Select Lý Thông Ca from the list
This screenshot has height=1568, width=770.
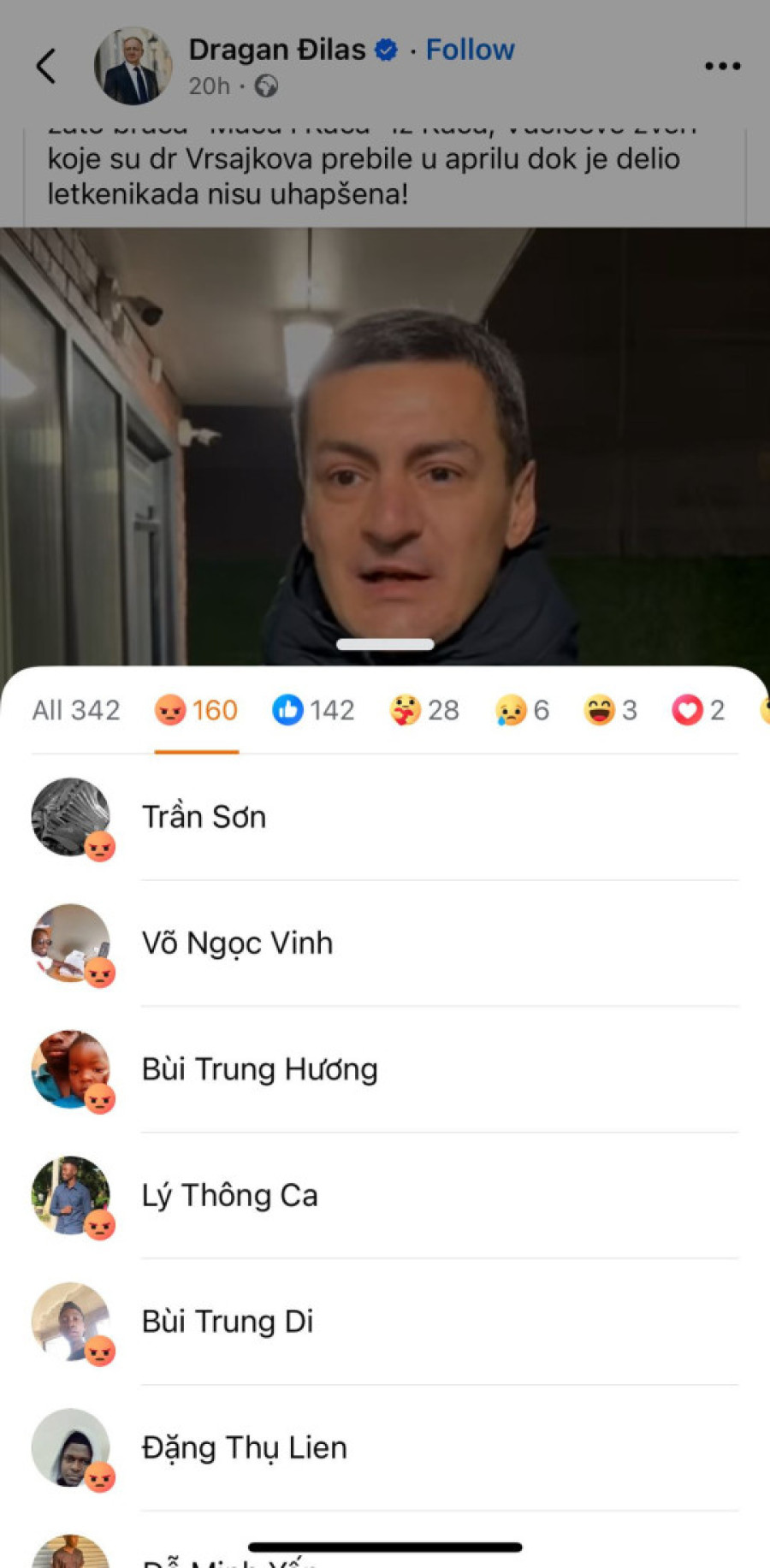click(x=229, y=1195)
